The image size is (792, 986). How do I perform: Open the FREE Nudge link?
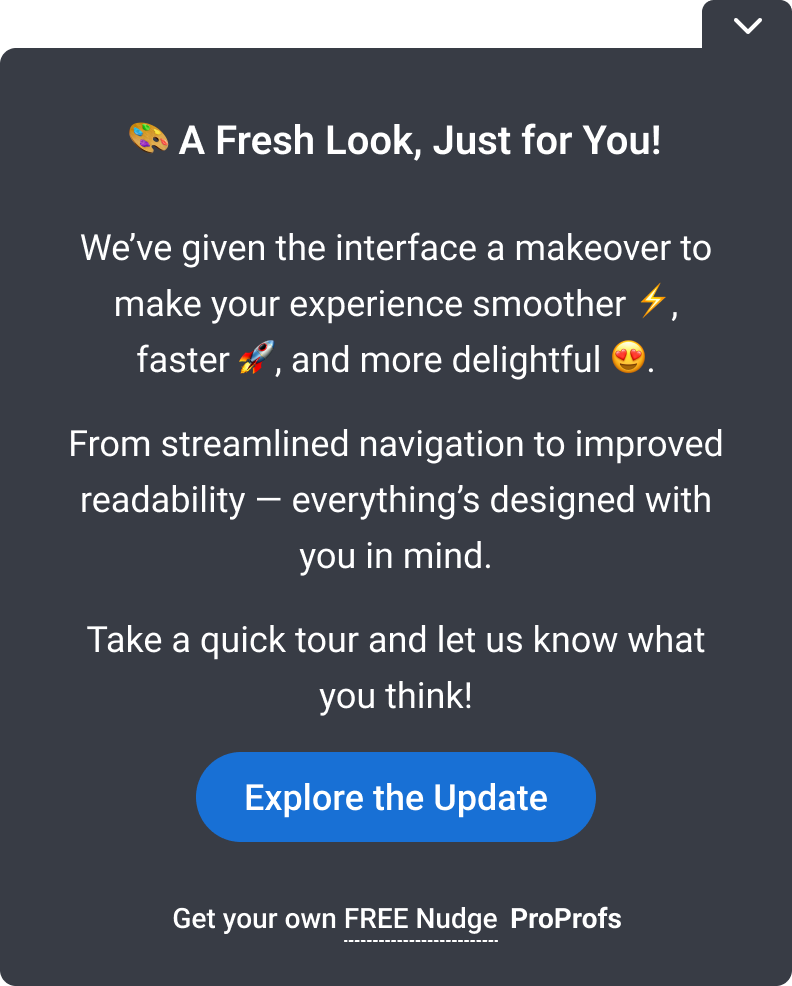point(421,919)
